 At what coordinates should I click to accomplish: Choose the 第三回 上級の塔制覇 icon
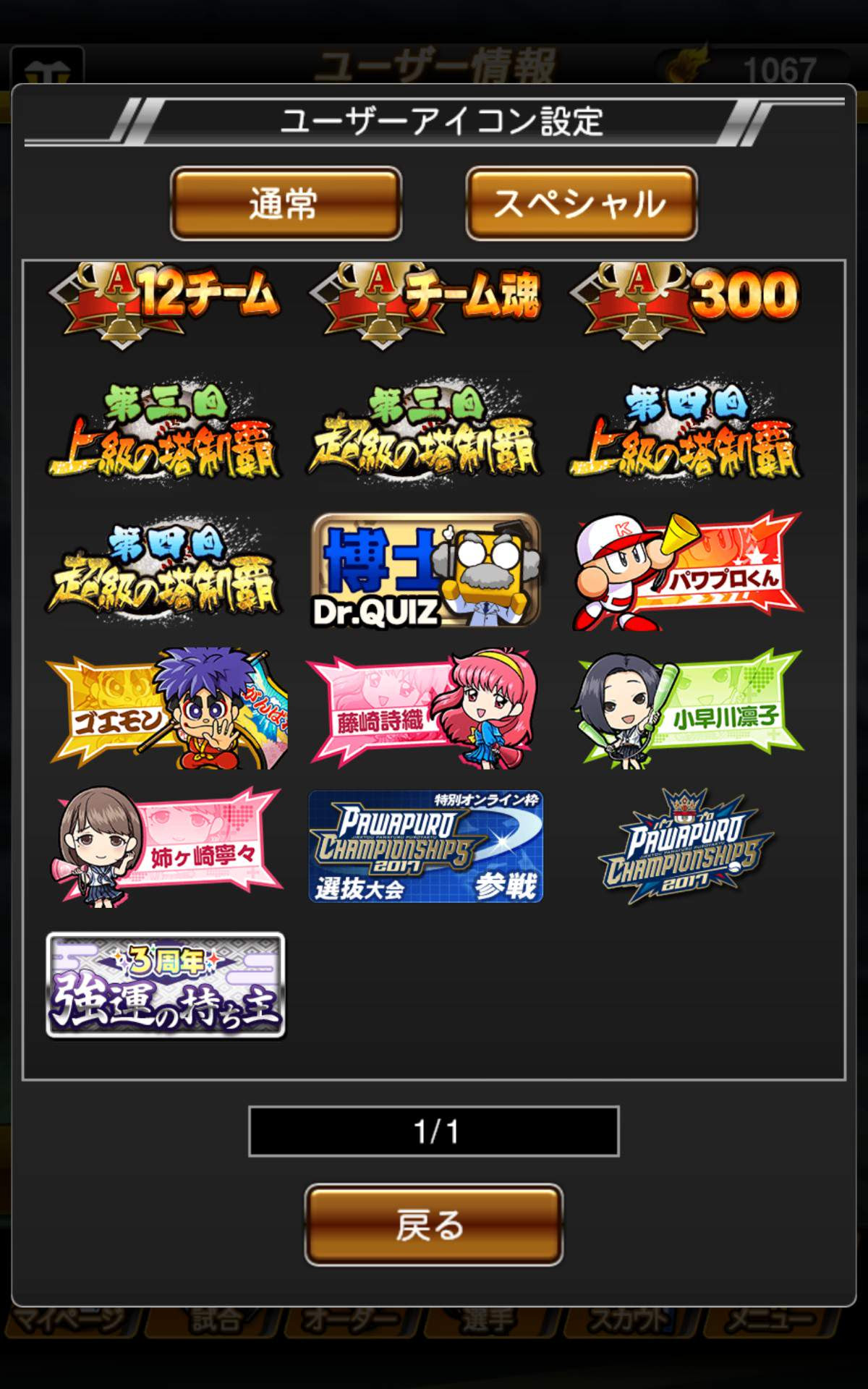point(165,432)
